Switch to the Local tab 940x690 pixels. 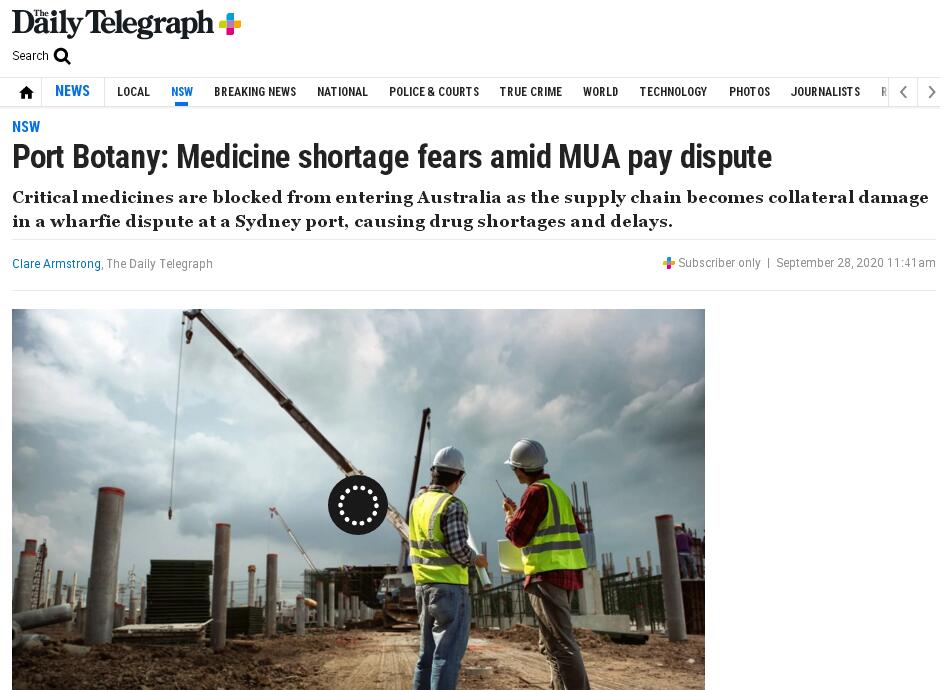pos(133,92)
